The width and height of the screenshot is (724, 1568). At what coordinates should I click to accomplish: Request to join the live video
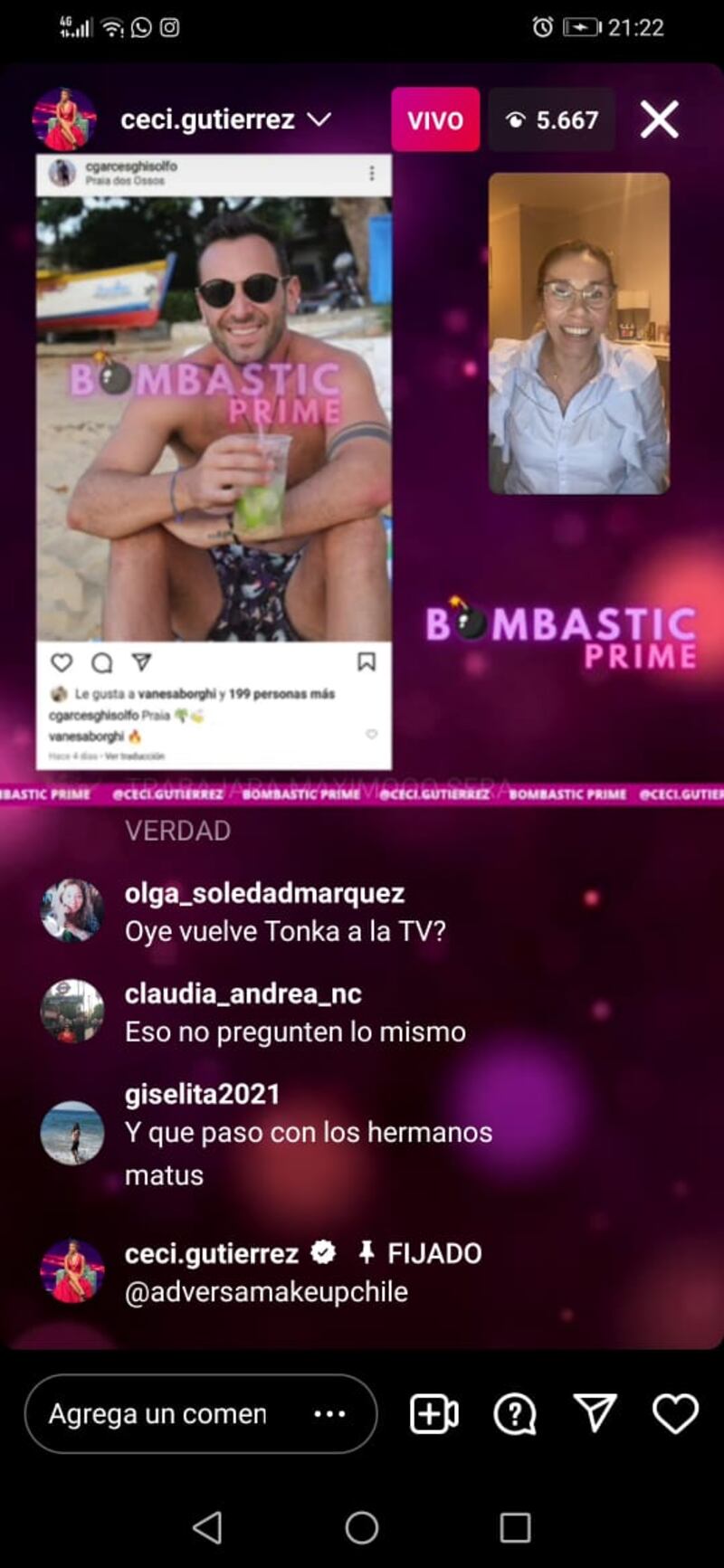pyautogui.click(x=434, y=1413)
